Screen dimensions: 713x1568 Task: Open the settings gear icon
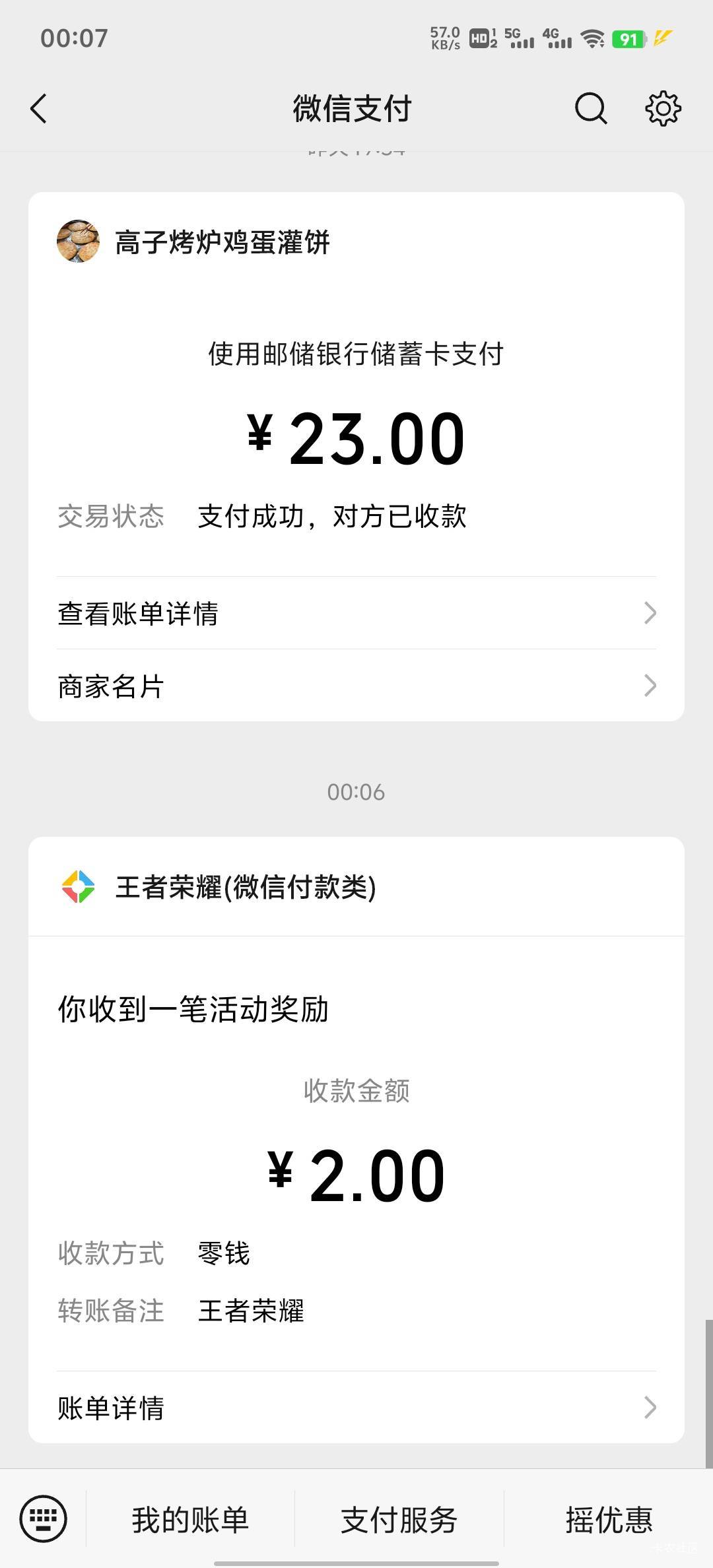[x=663, y=109]
